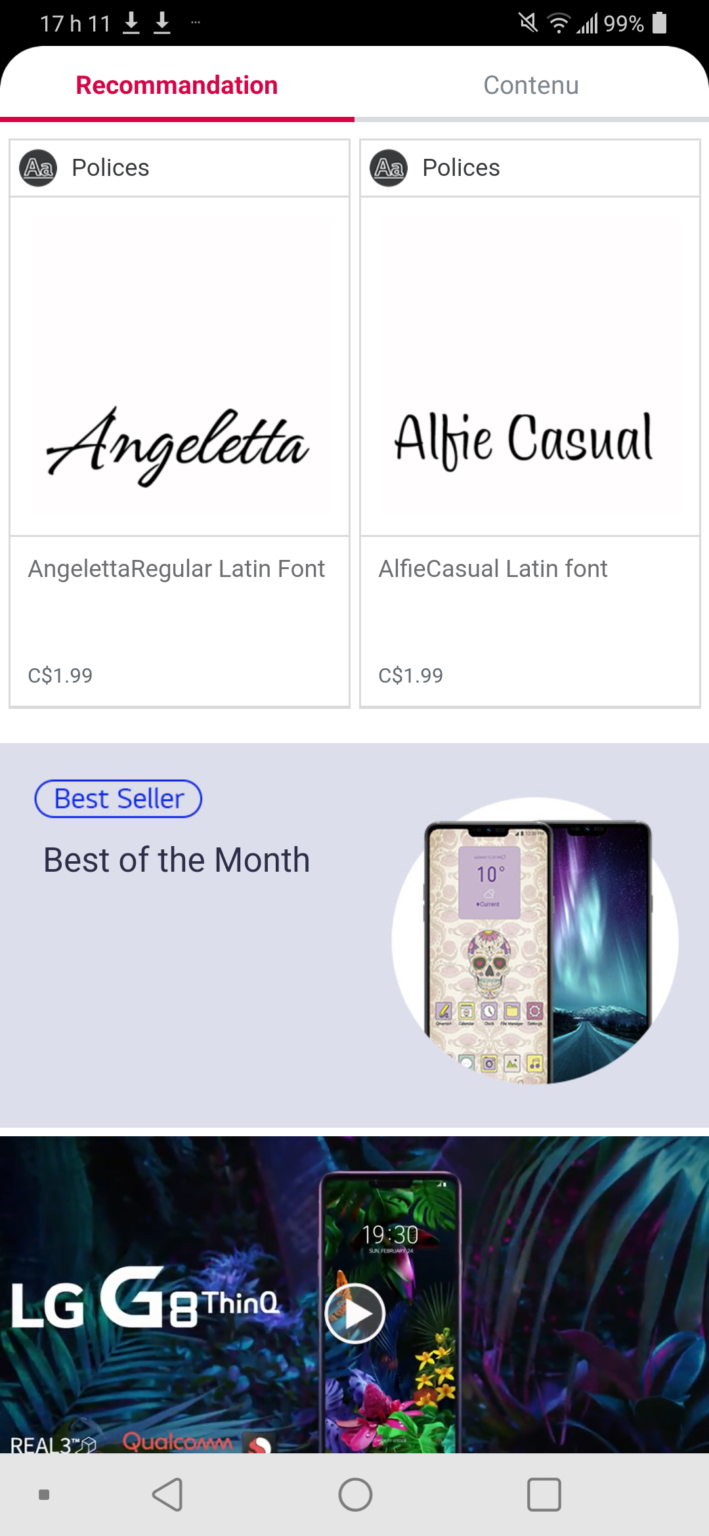Open recent apps from the navigation bar
The width and height of the screenshot is (709, 1536).
543,1495
